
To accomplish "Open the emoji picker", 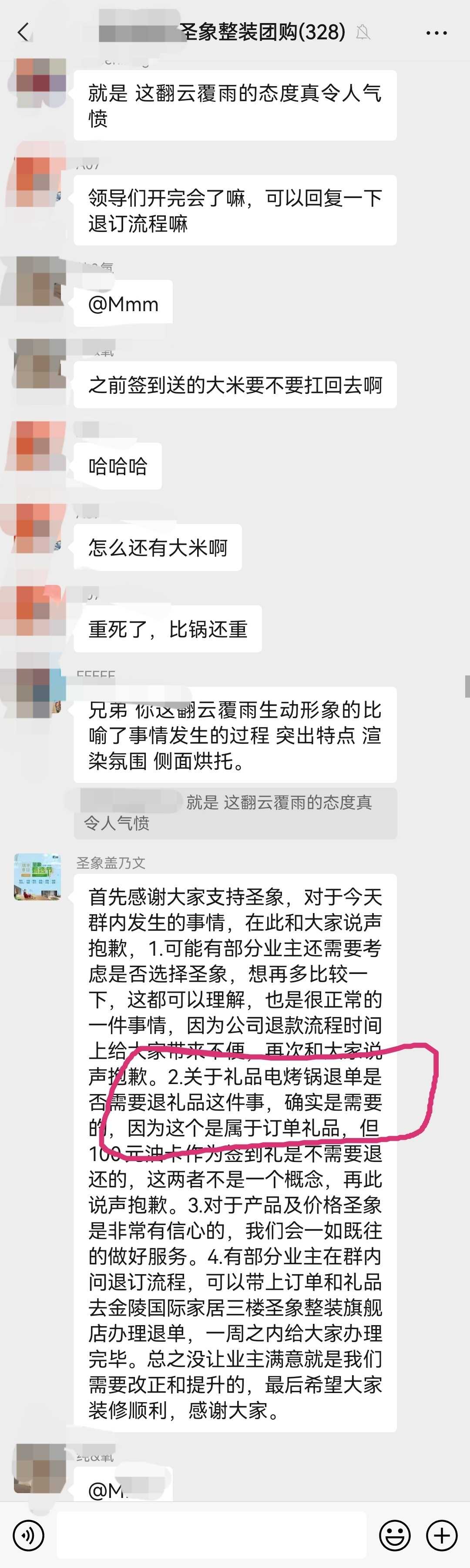I will [x=395, y=1534].
